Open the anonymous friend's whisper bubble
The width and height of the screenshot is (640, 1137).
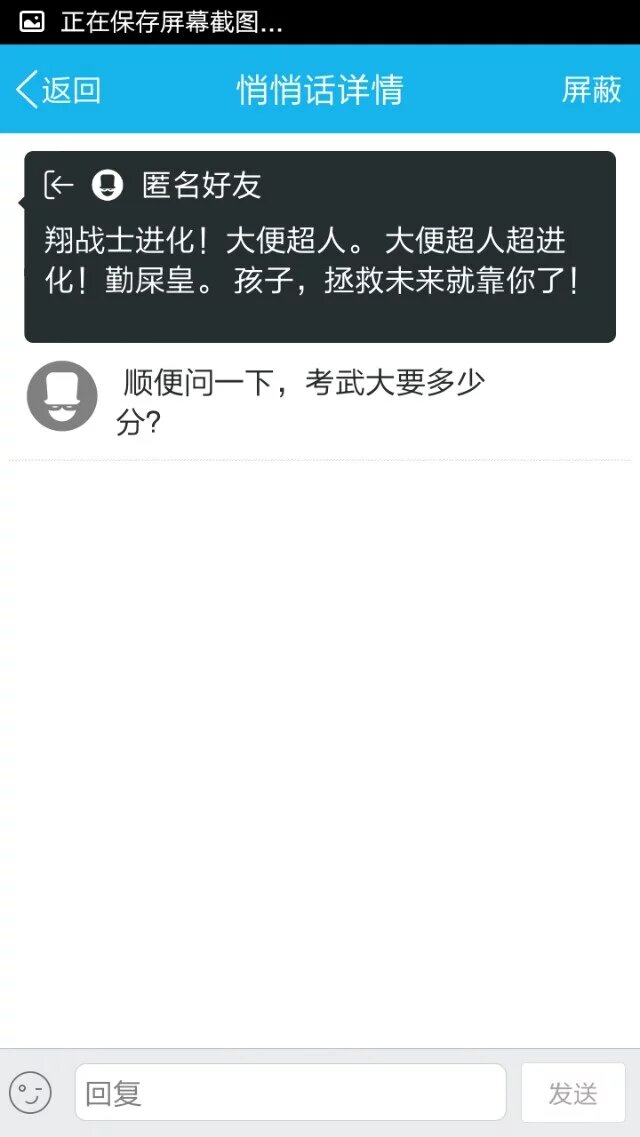[319, 247]
